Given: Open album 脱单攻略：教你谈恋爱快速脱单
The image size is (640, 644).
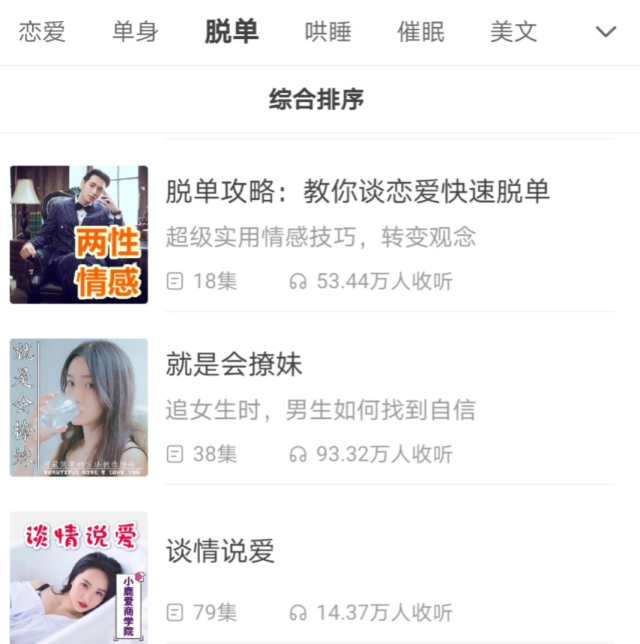Looking at the screenshot, I should pyautogui.click(x=358, y=191).
